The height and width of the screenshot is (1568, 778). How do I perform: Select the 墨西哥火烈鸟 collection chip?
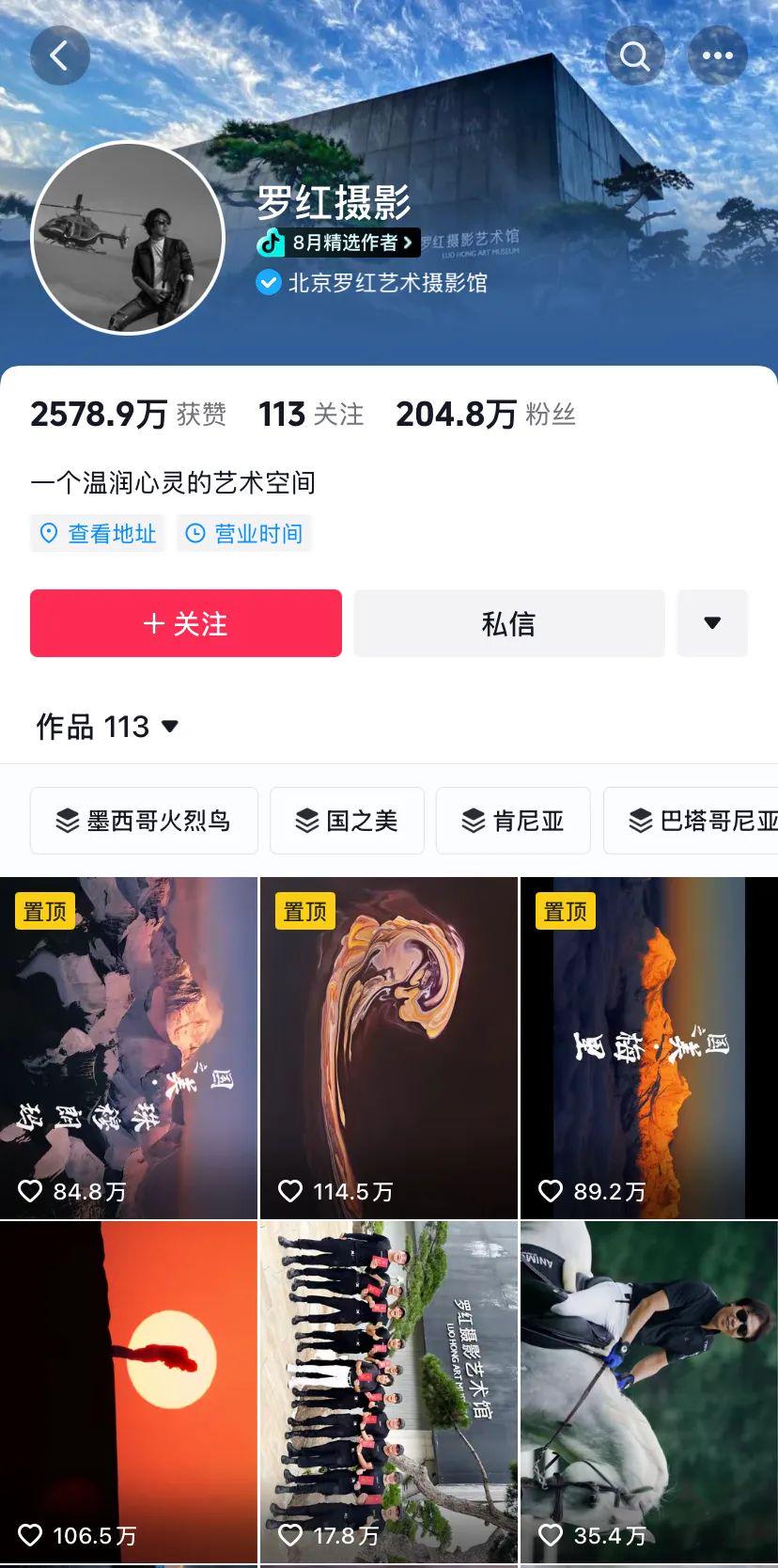[144, 821]
